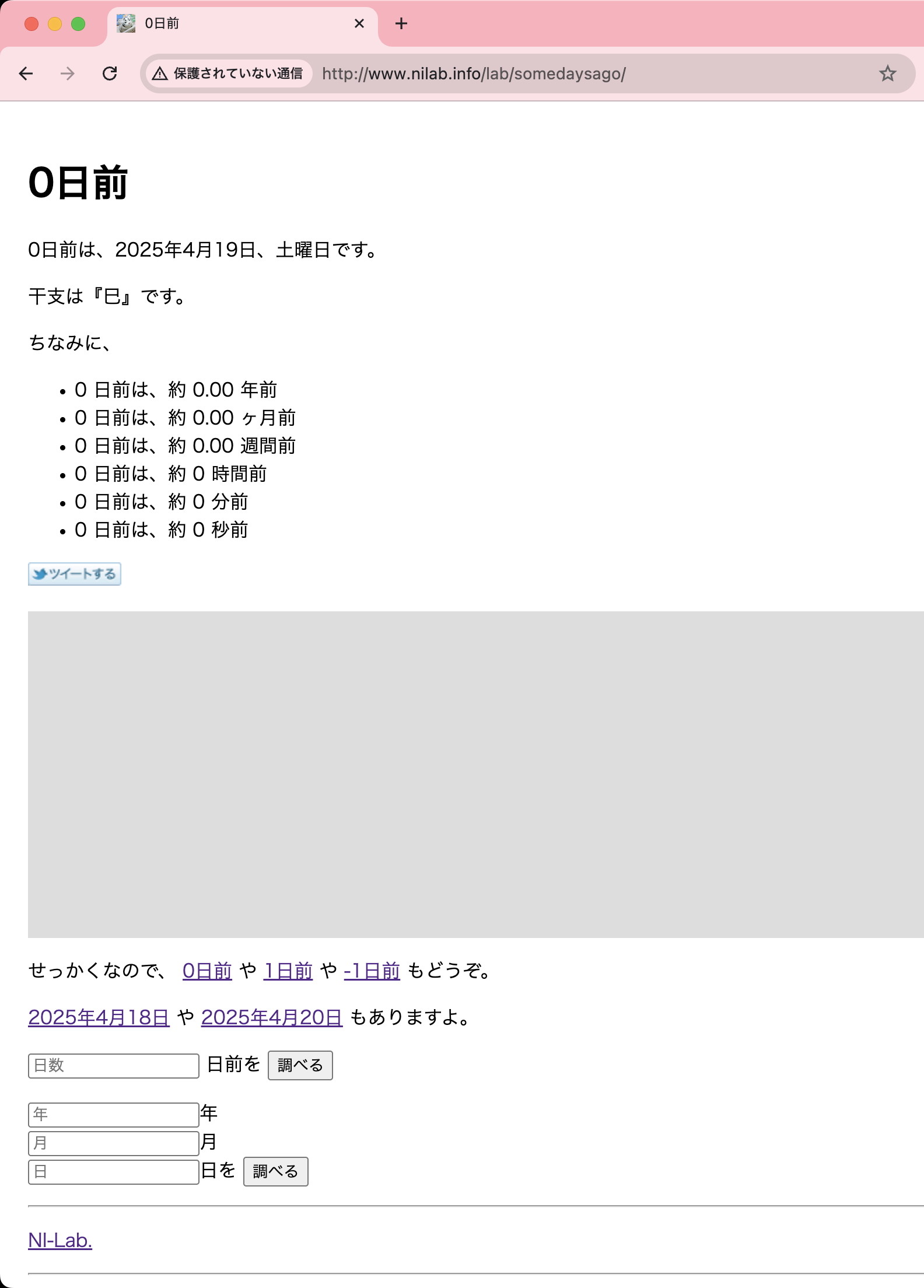Focus the 日 input field
Viewport: 924px width, 1288px height.
click(114, 1172)
